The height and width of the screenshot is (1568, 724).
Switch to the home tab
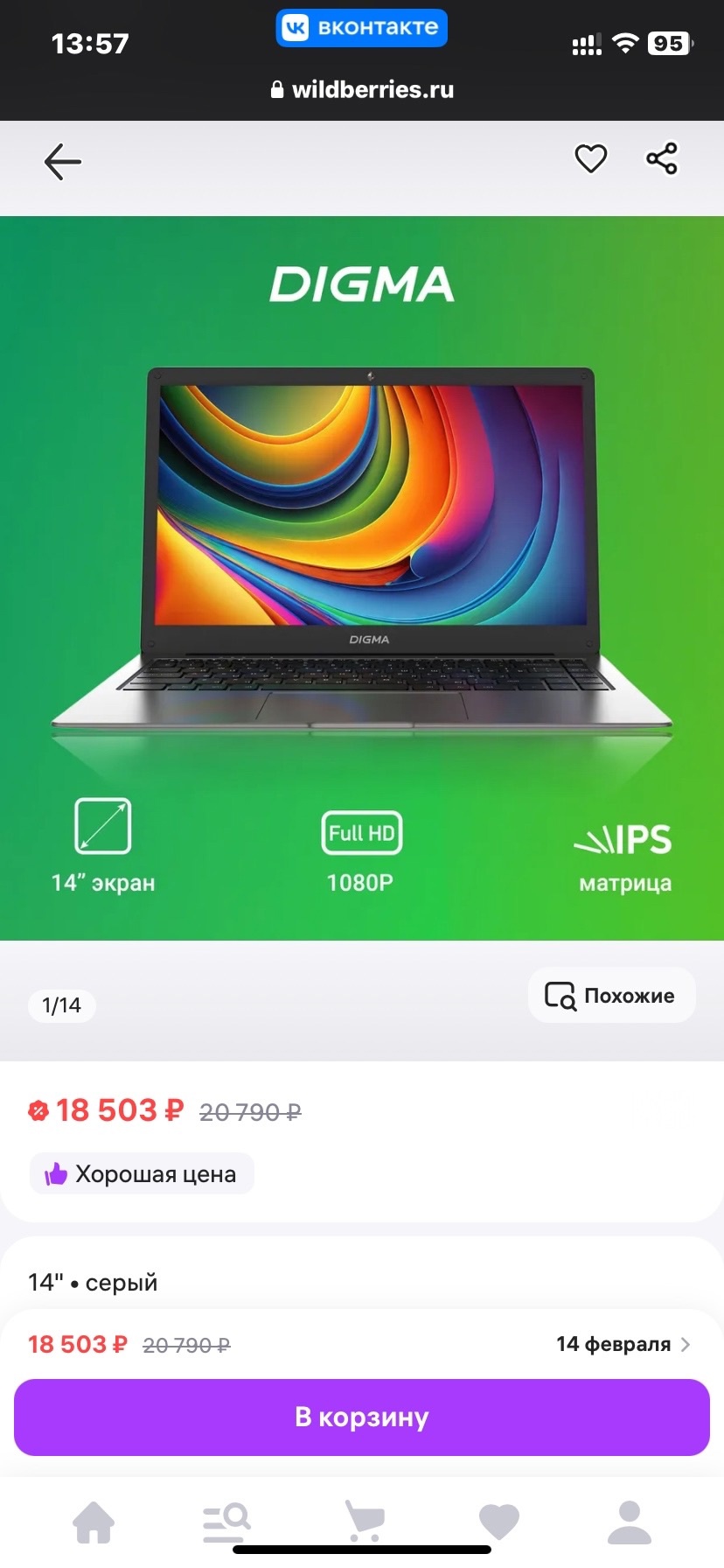coord(94,1522)
